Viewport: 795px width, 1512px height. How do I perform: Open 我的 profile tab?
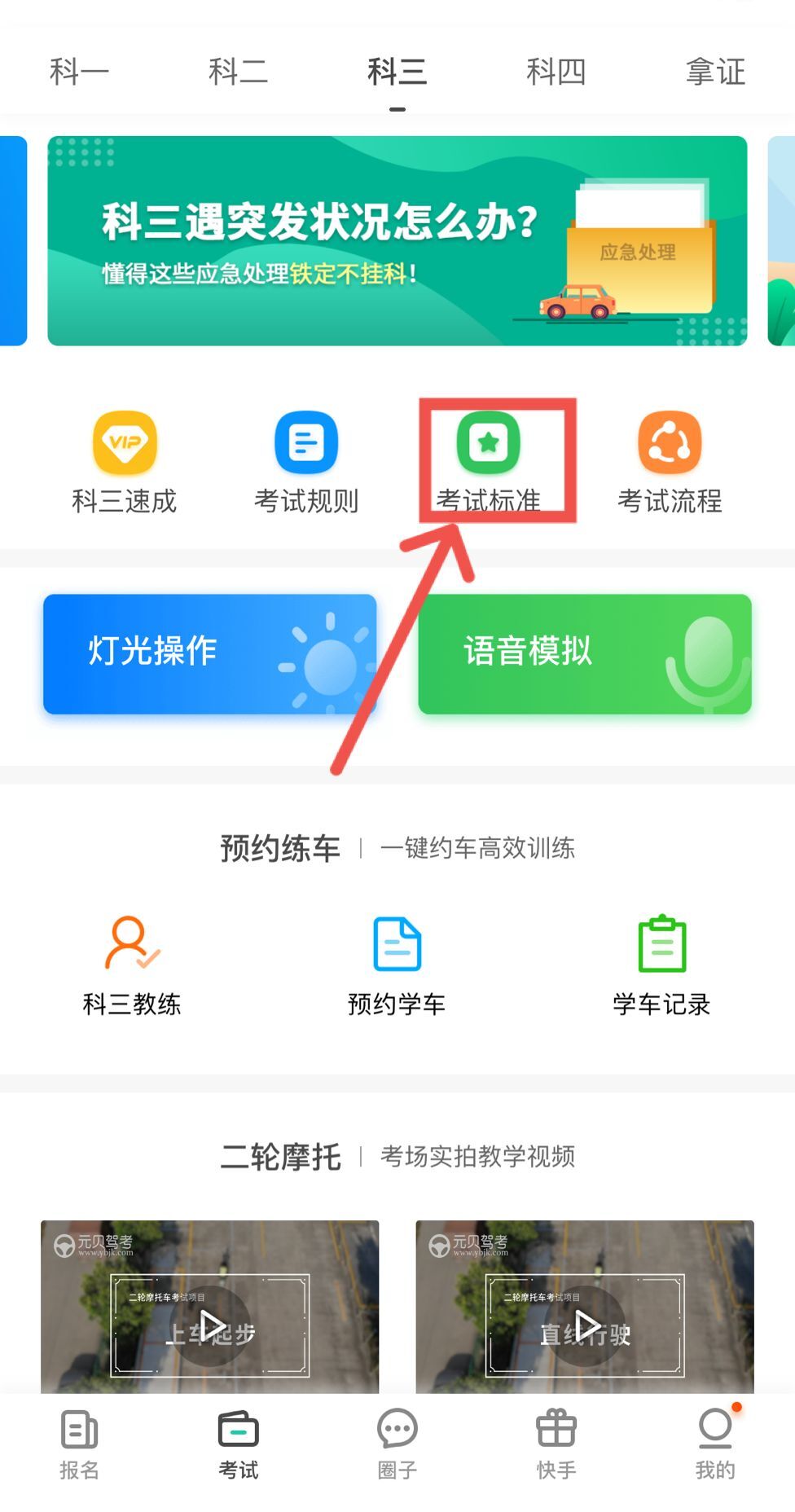pos(715,1444)
